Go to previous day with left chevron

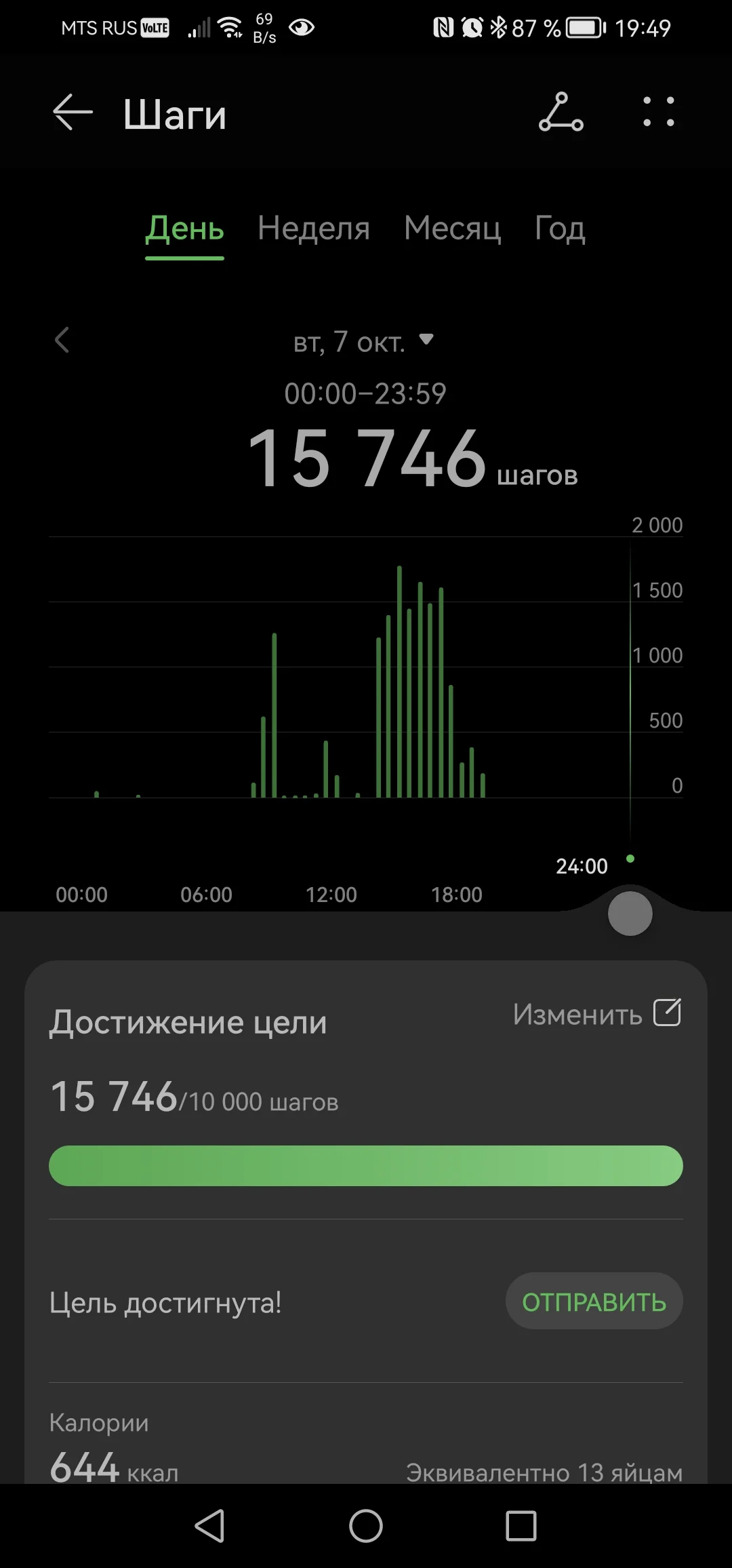pos(62,341)
